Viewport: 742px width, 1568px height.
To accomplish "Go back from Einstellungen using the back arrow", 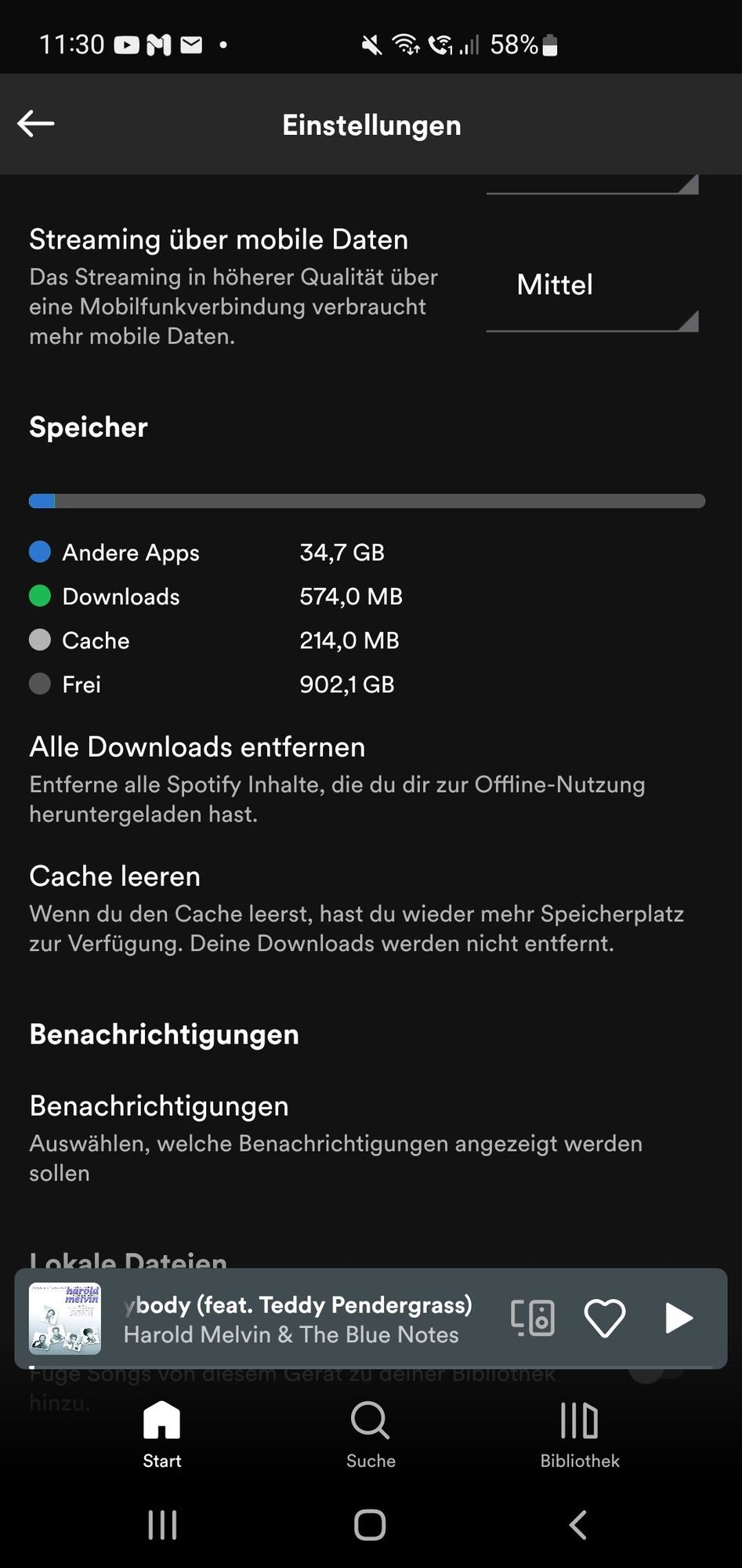I will [36, 124].
